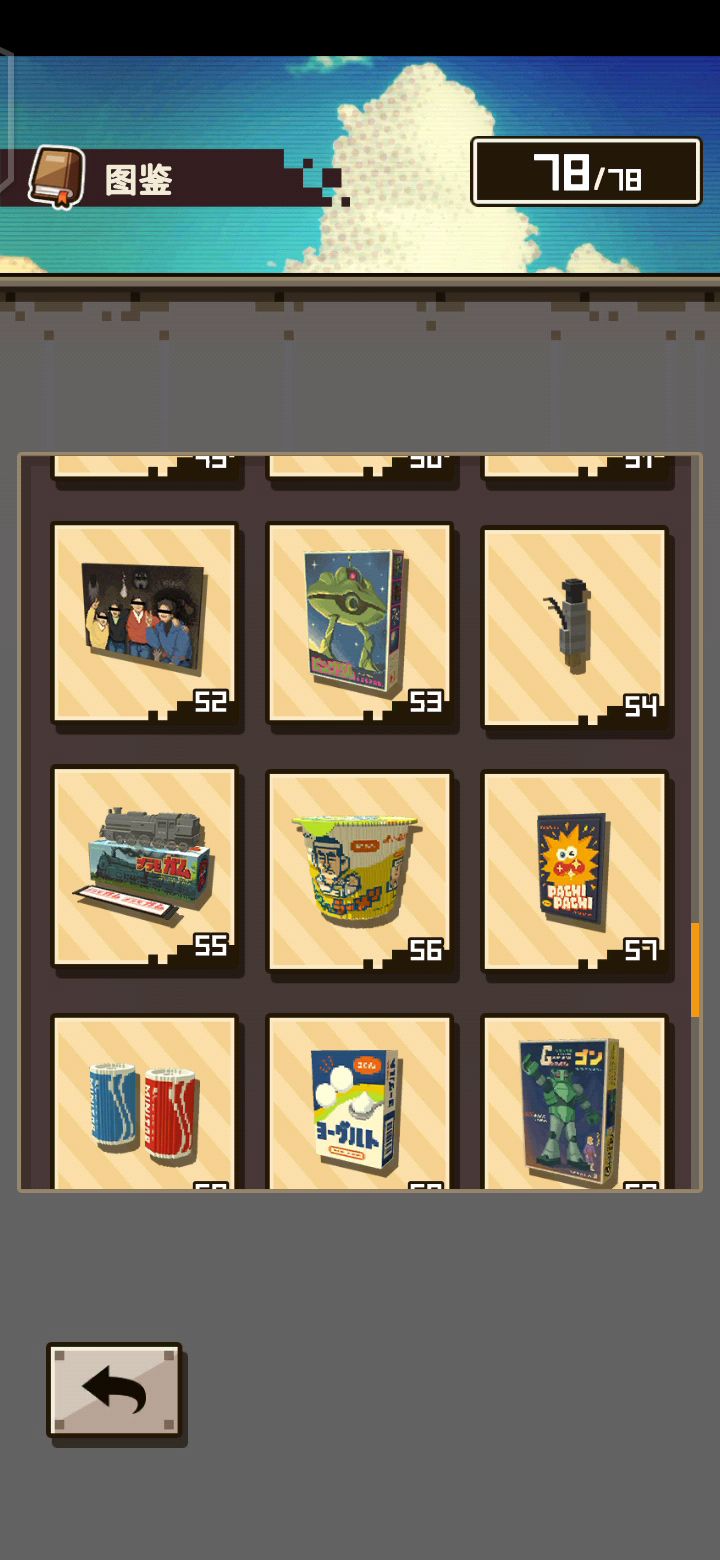Go back using the return arrow button
Image resolution: width=720 pixels, height=1560 pixels.
[x=114, y=1390]
